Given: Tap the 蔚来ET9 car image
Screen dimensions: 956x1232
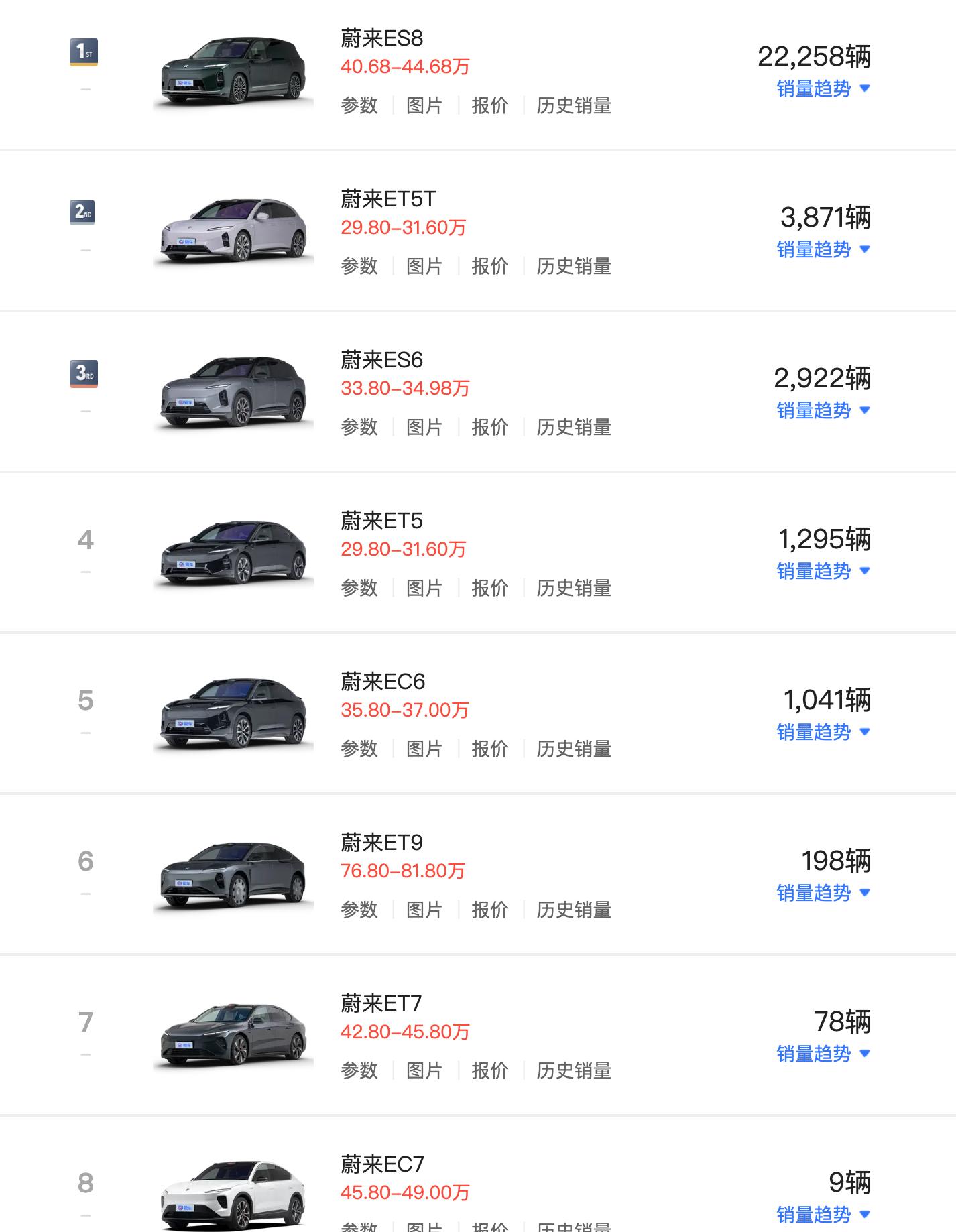Looking at the screenshot, I should pyautogui.click(x=233, y=875).
